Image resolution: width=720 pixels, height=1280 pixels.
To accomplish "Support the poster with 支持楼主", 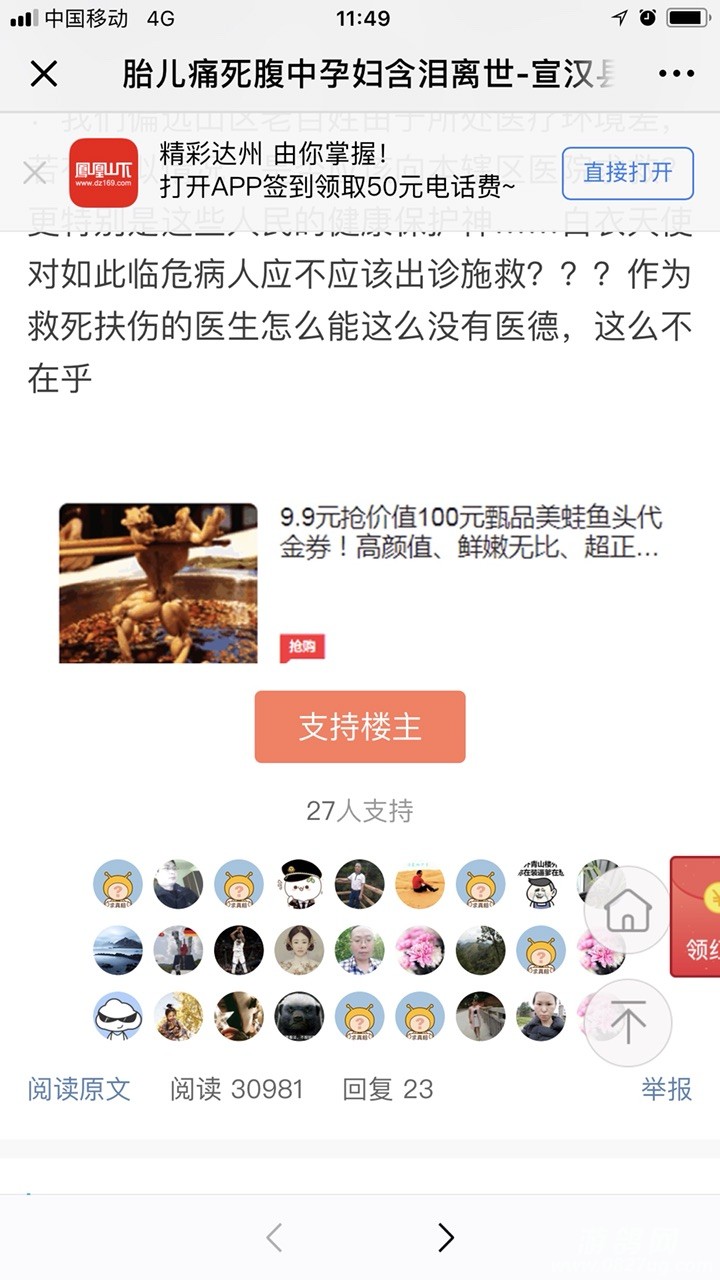I will 360,727.
